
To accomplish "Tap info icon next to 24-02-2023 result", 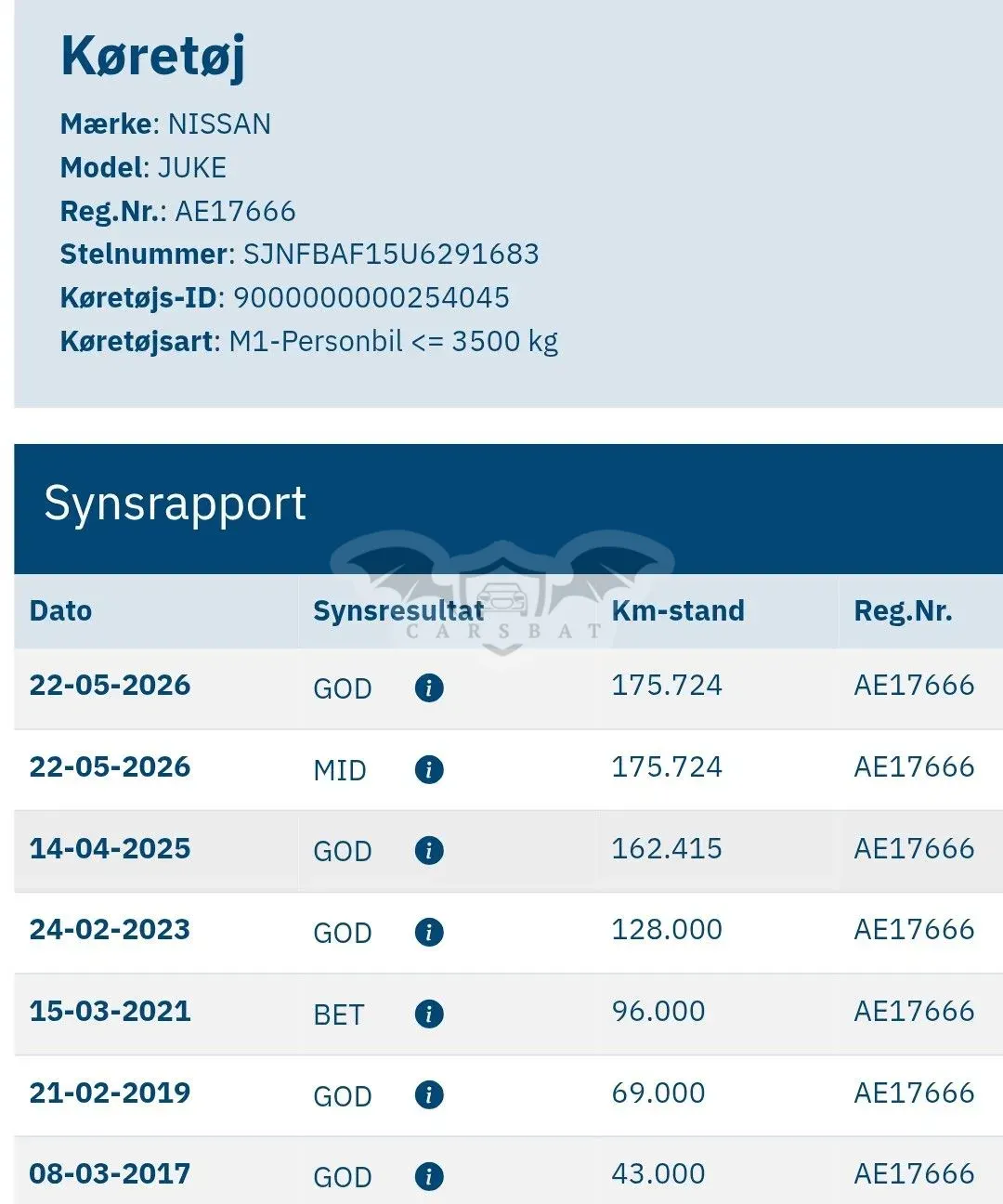I will [x=428, y=932].
